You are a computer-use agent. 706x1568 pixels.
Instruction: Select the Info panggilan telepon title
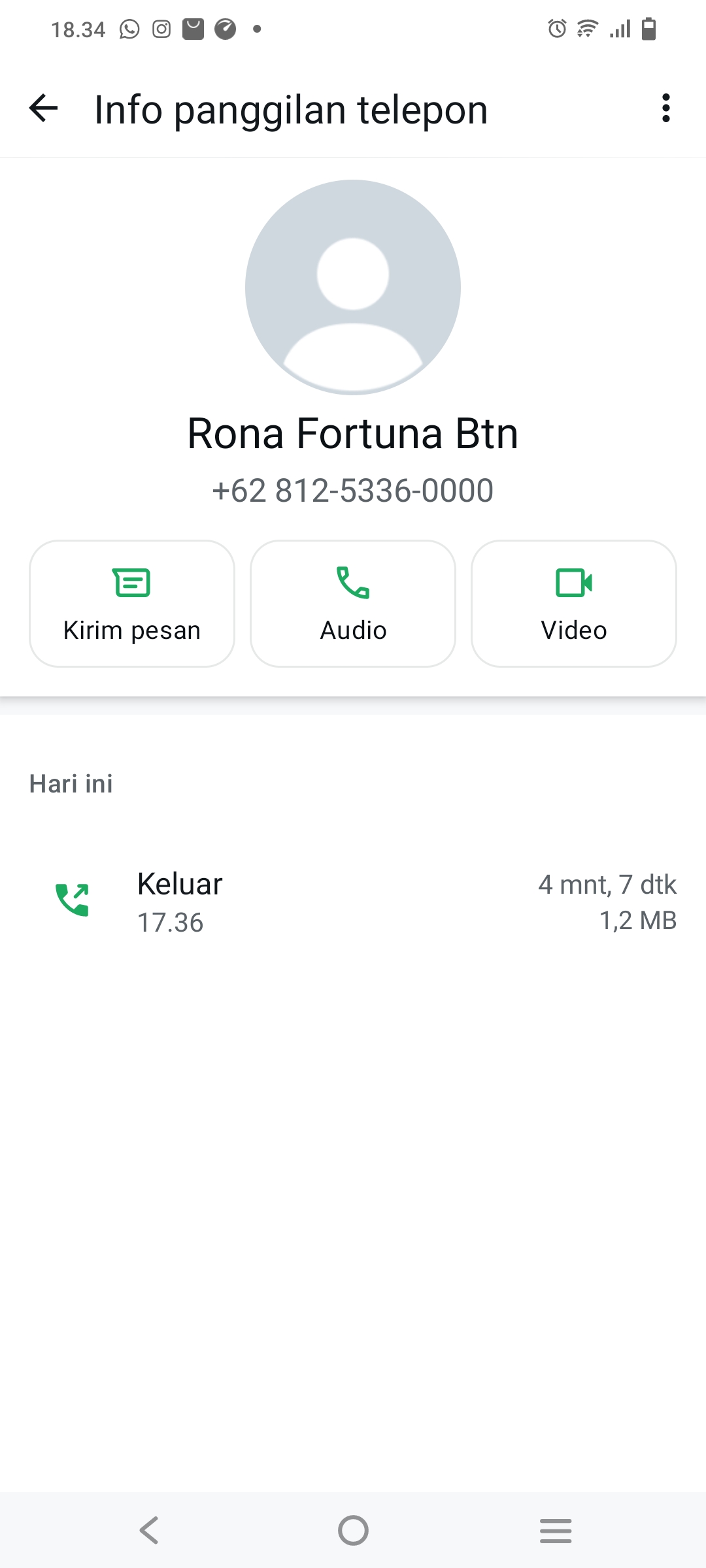pos(290,108)
